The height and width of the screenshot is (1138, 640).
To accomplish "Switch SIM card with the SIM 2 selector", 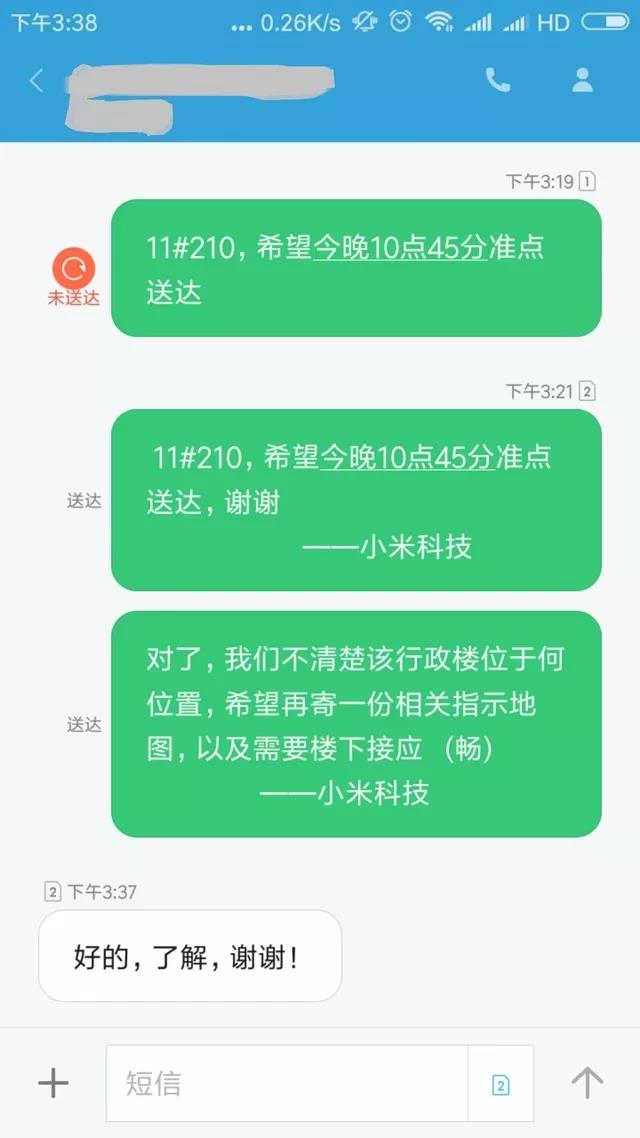I will pos(501,1084).
